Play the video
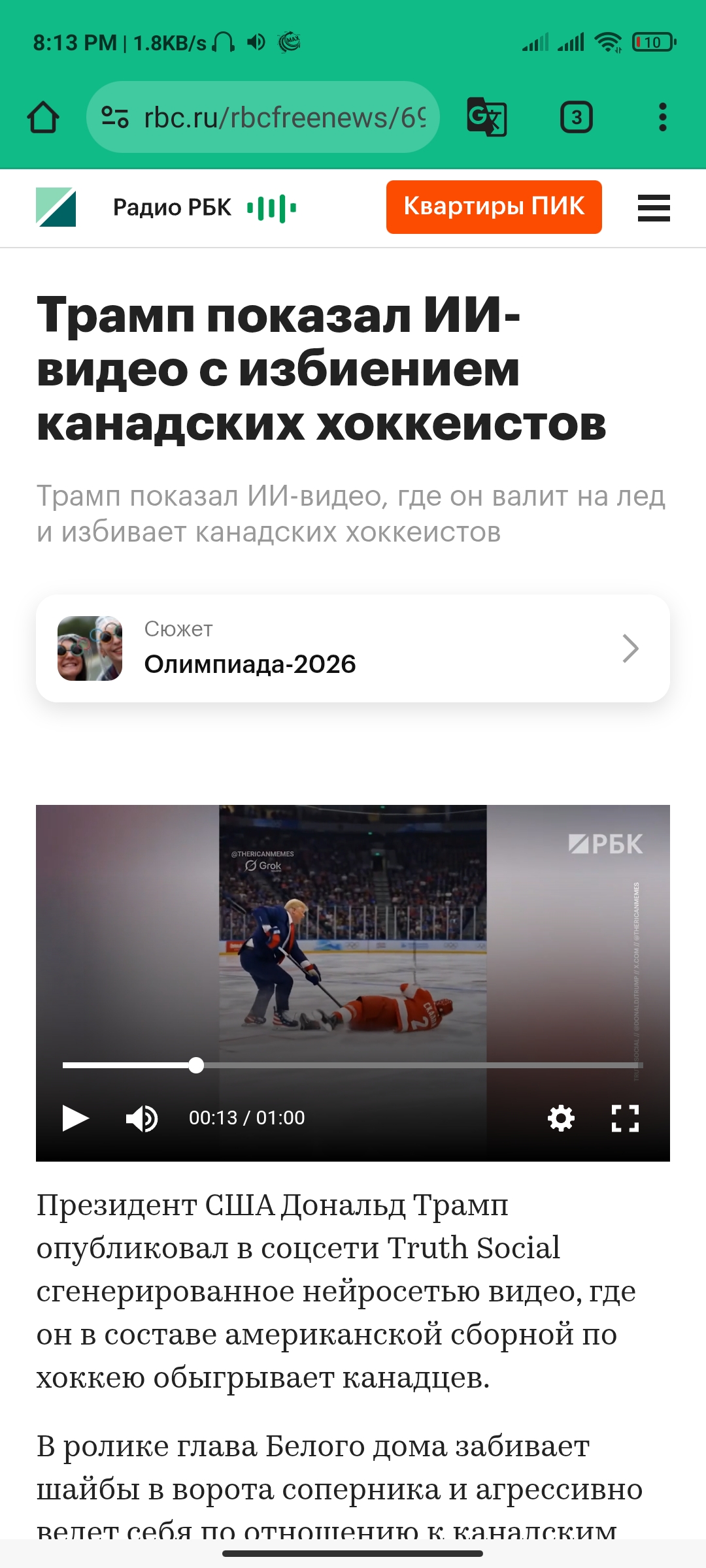 [x=75, y=1118]
